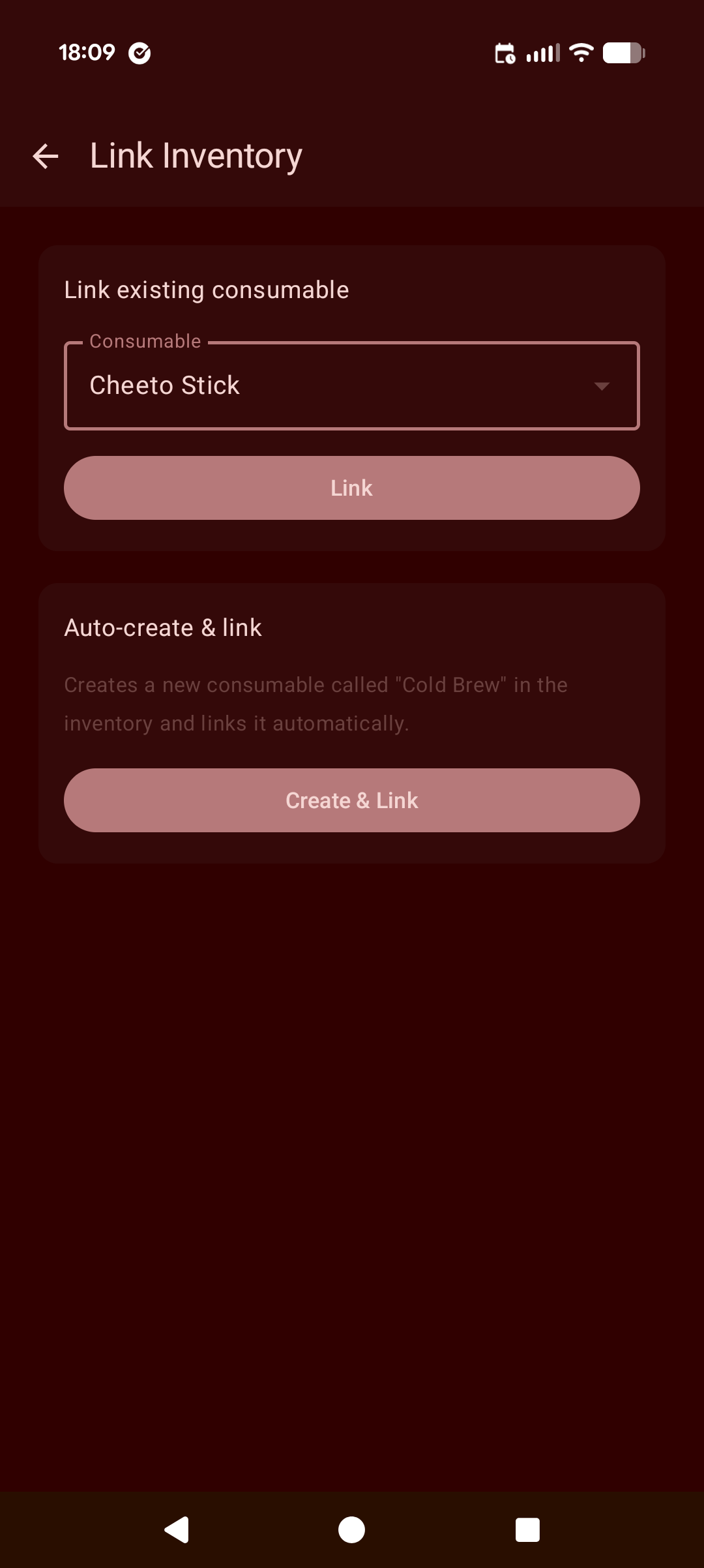Select "Cheeto Stick" in the consumable selector

(164, 385)
